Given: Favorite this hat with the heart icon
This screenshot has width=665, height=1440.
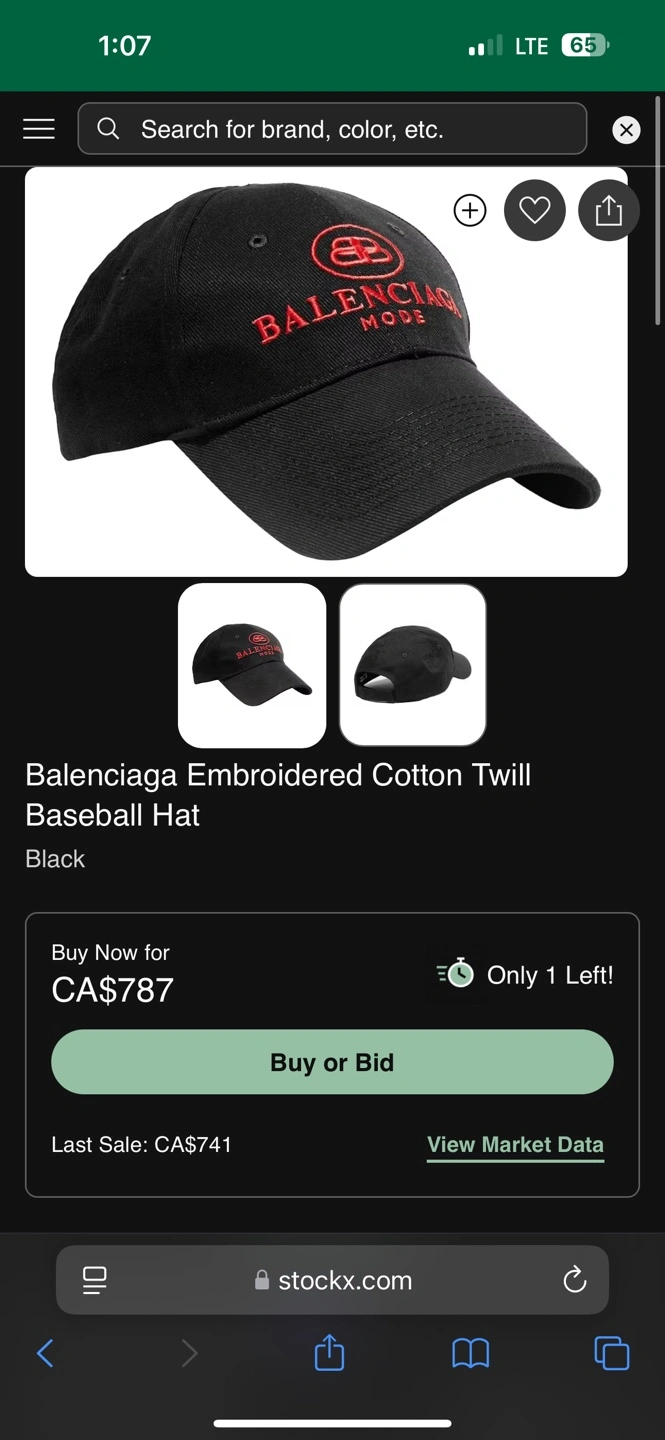Looking at the screenshot, I should click(535, 210).
